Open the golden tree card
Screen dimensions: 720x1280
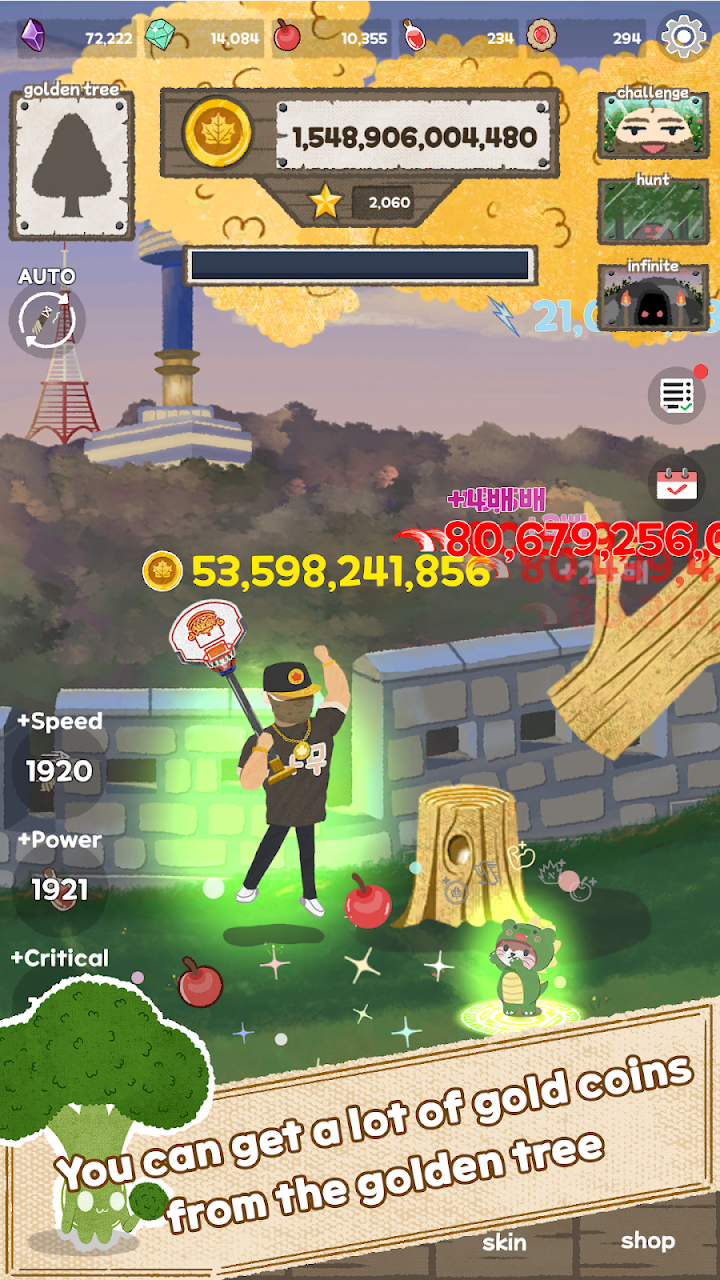click(x=72, y=164)
